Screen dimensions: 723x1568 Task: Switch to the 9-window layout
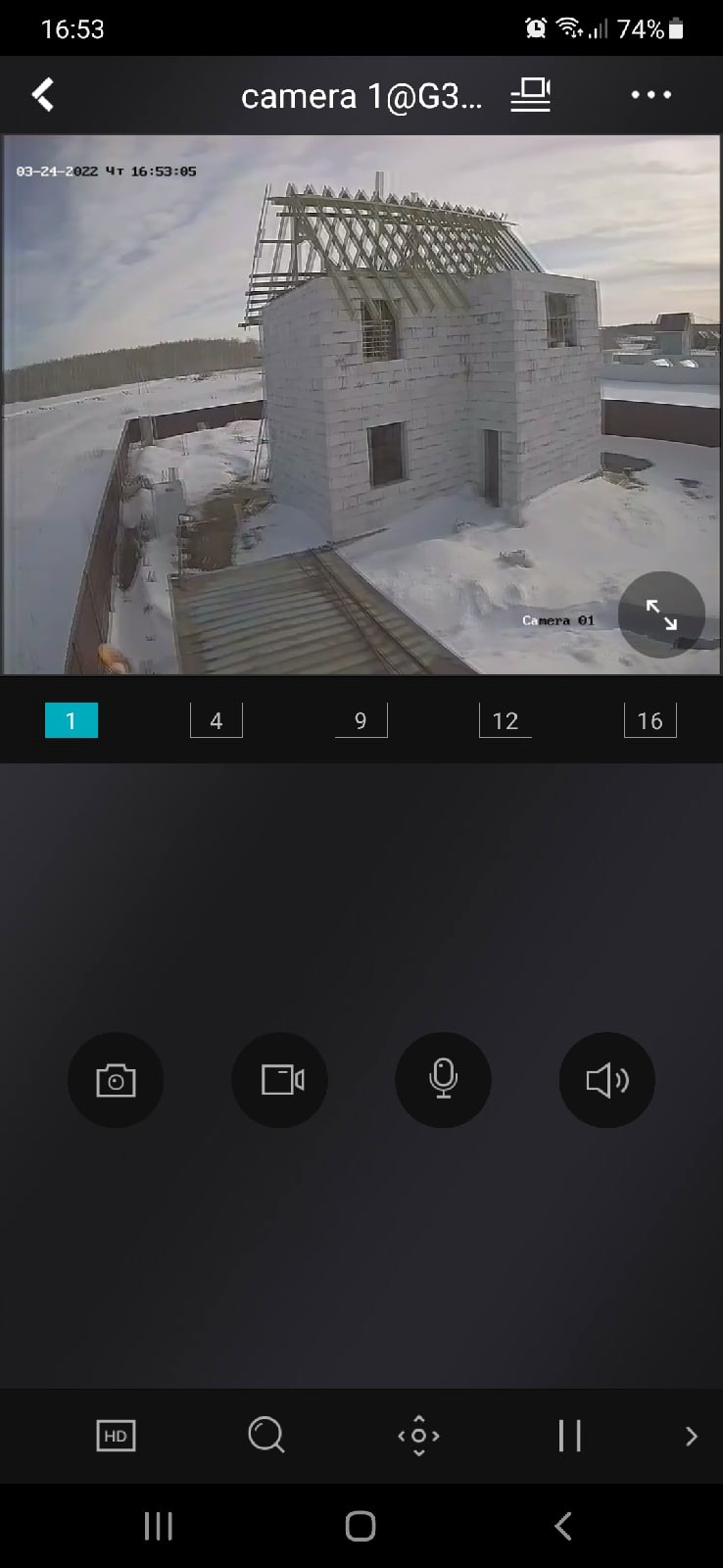tap(361, 721)
